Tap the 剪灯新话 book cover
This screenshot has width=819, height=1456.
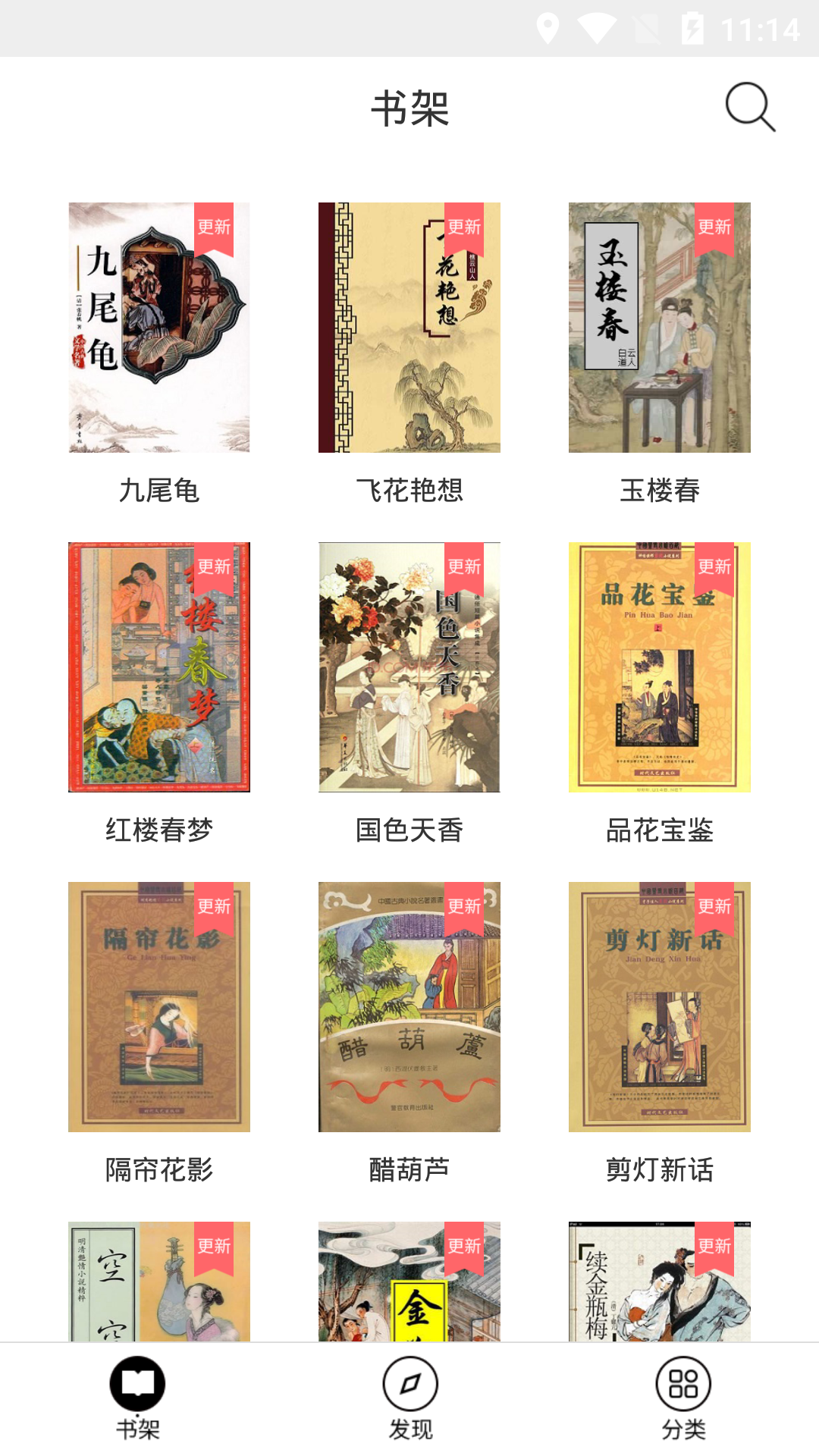click(x=660, y=1007)
